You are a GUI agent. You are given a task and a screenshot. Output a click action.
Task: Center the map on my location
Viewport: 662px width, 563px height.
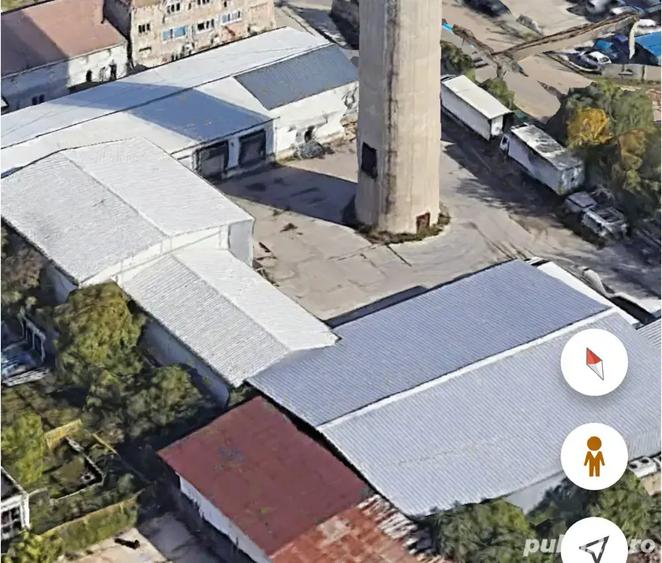[x=594, y=545]
